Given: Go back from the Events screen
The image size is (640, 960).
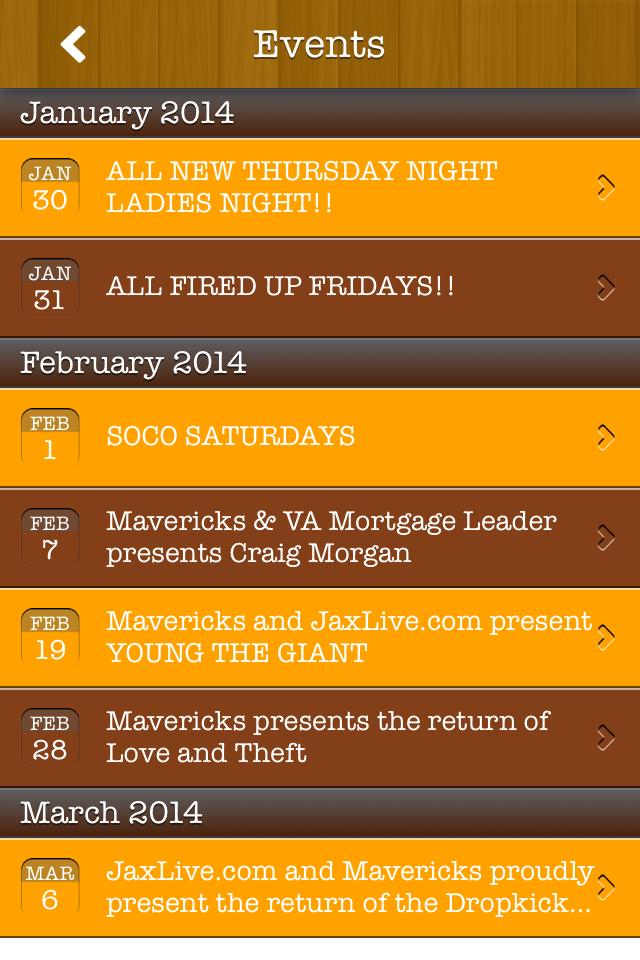Looking at the screenshot, I should [73, 44].
